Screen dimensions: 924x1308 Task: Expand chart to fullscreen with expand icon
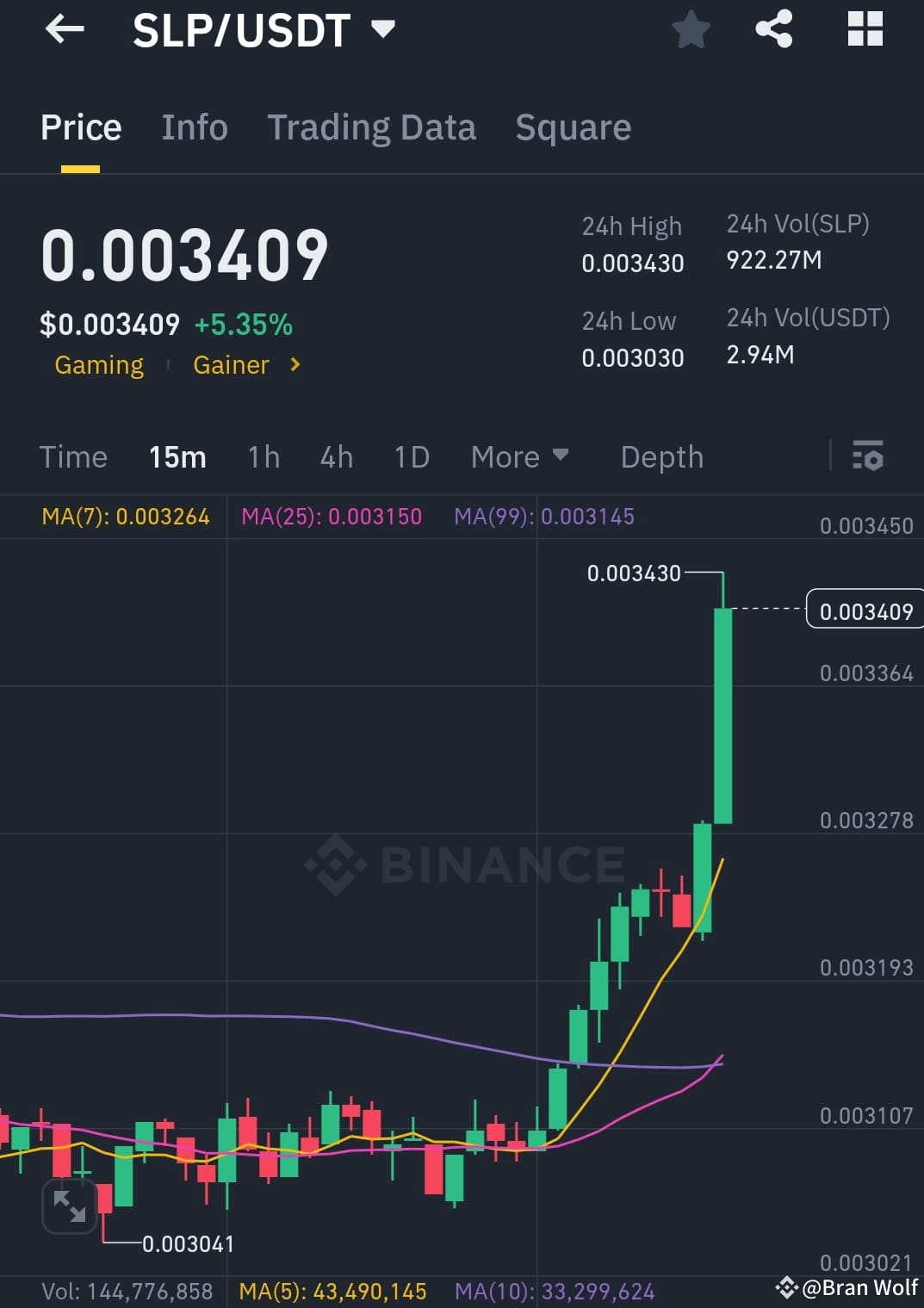[70, 1206]
